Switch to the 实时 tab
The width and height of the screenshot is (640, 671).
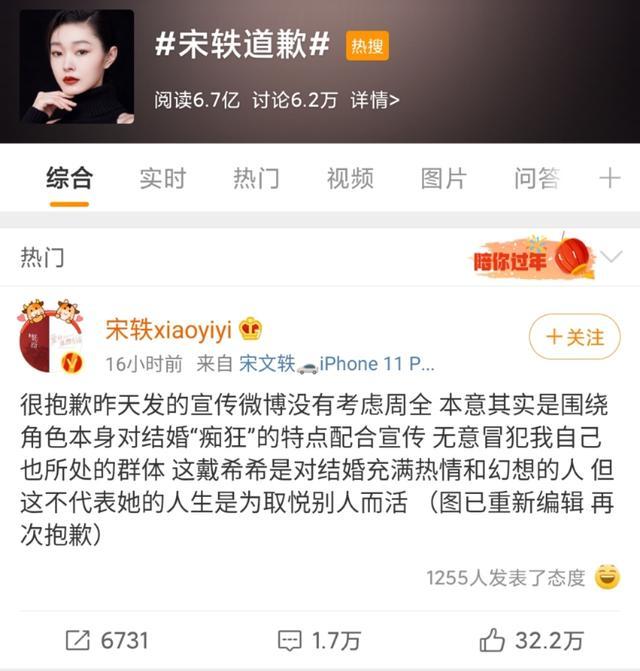coord(162,179)
